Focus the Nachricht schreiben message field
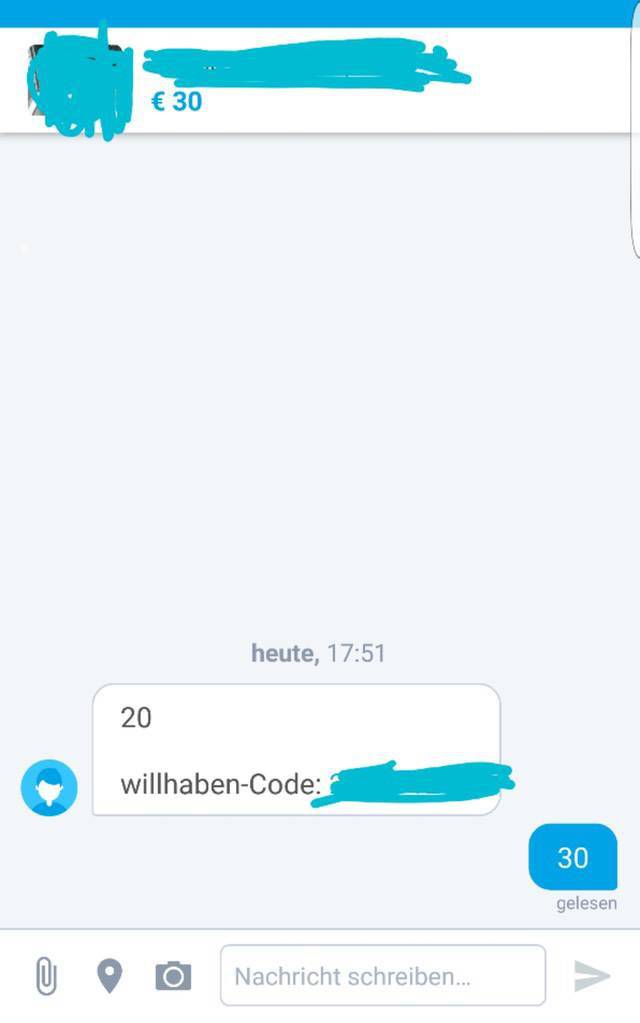640x1023 pixels. point(383,975)
